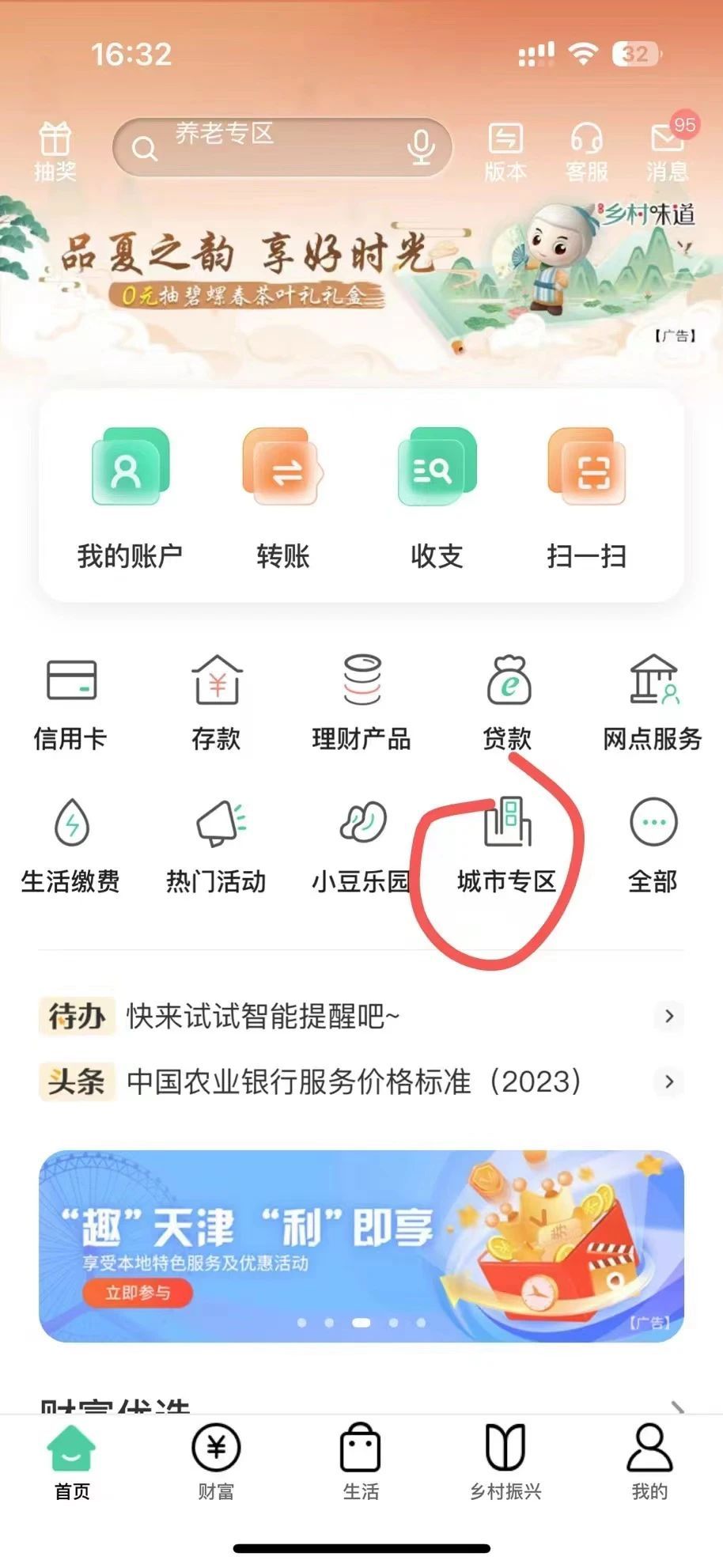
Task: Show 全部 all services
Action: (653, 846)
